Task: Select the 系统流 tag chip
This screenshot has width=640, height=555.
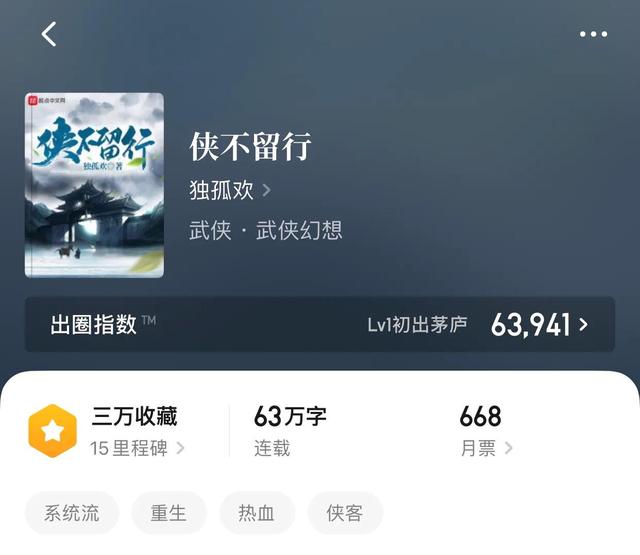Action: [x=72, y=513]
